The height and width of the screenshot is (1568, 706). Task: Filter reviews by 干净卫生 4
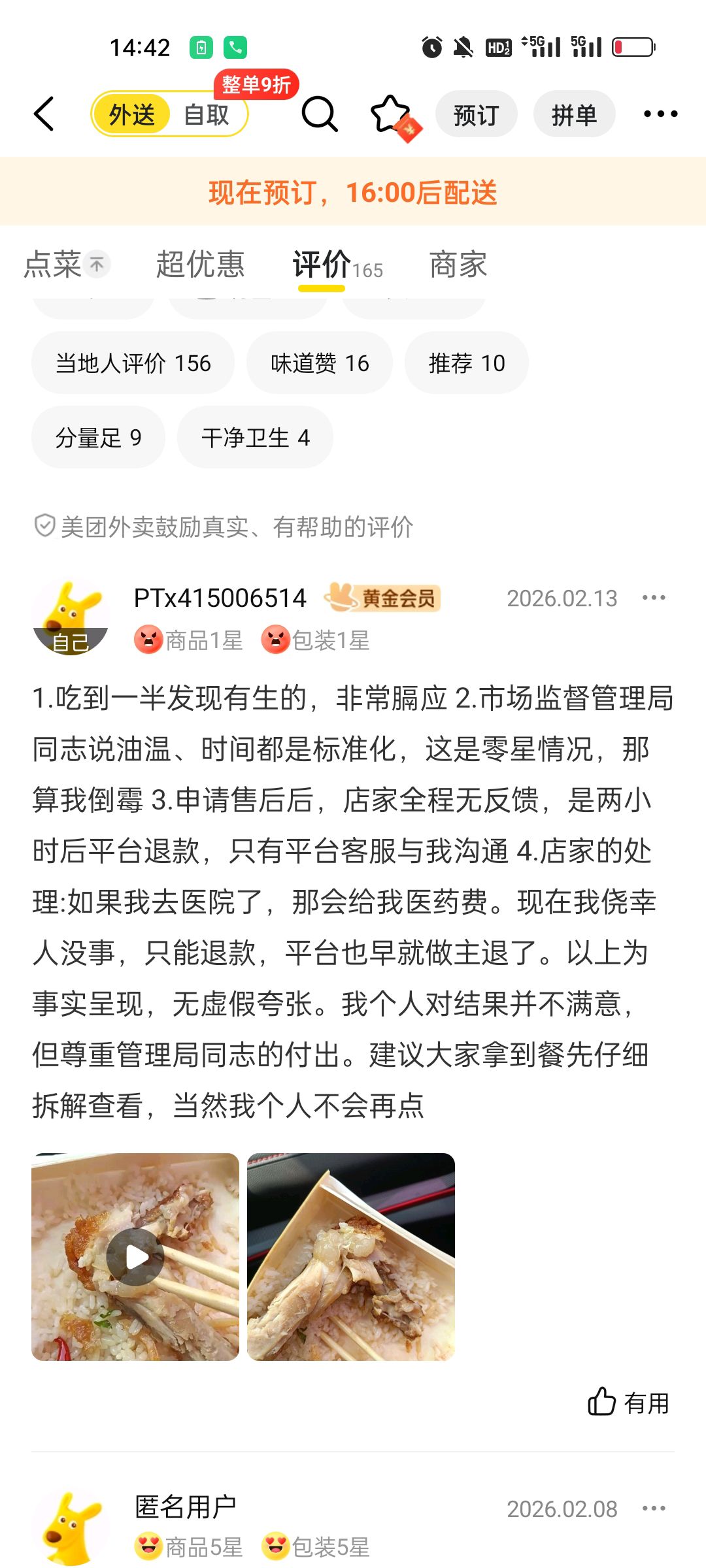click(x=255, y=437)
